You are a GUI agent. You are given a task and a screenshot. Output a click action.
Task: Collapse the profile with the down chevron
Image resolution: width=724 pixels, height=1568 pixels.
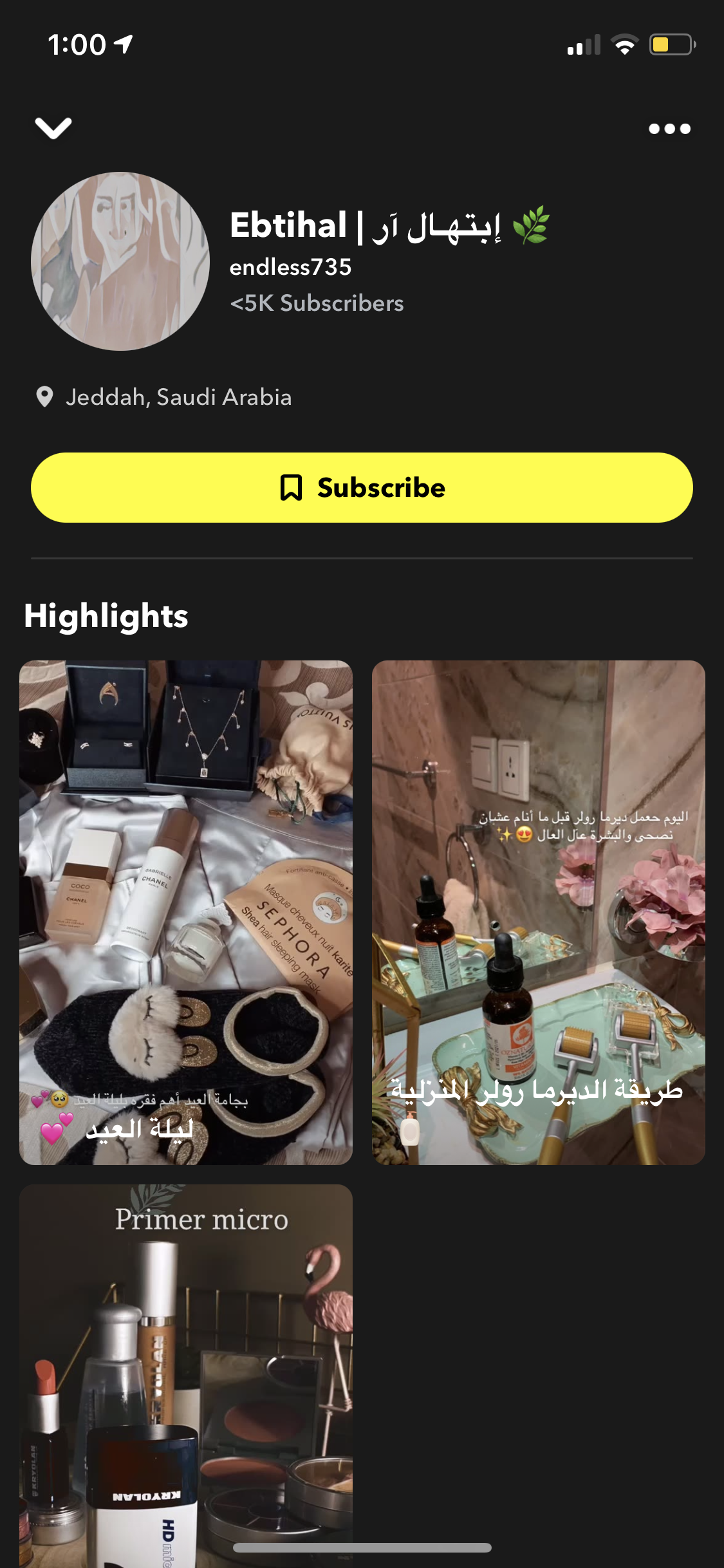click(x=53, y=128)
